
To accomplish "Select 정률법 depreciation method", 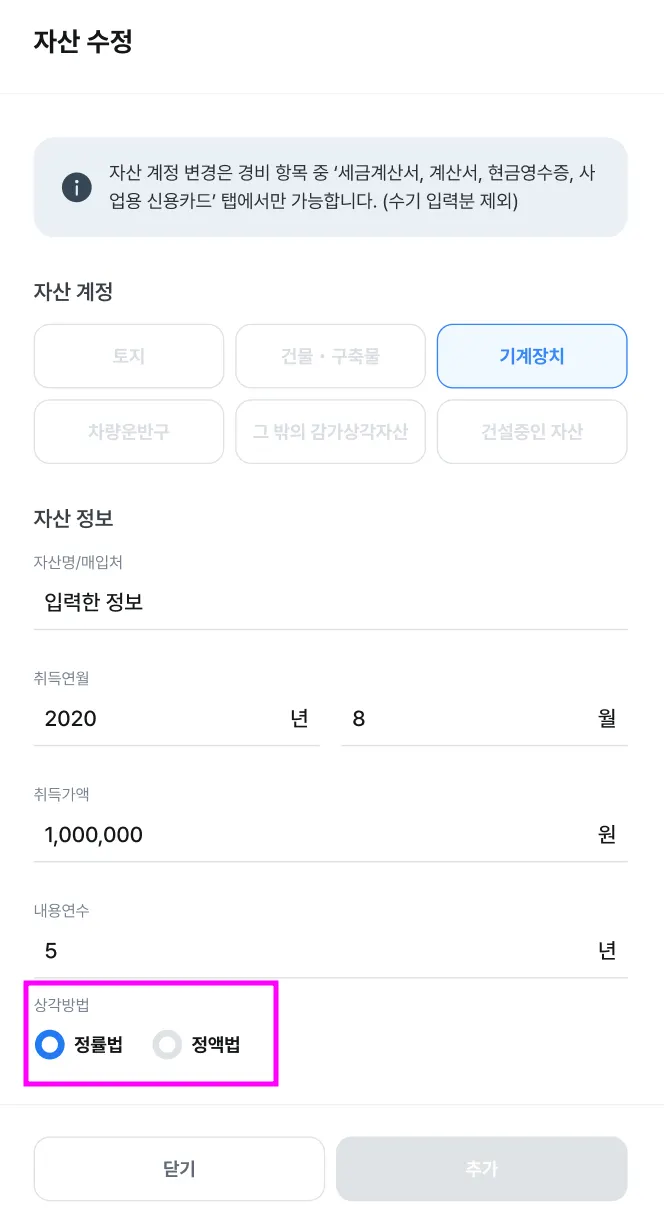I will [80, 1045].
